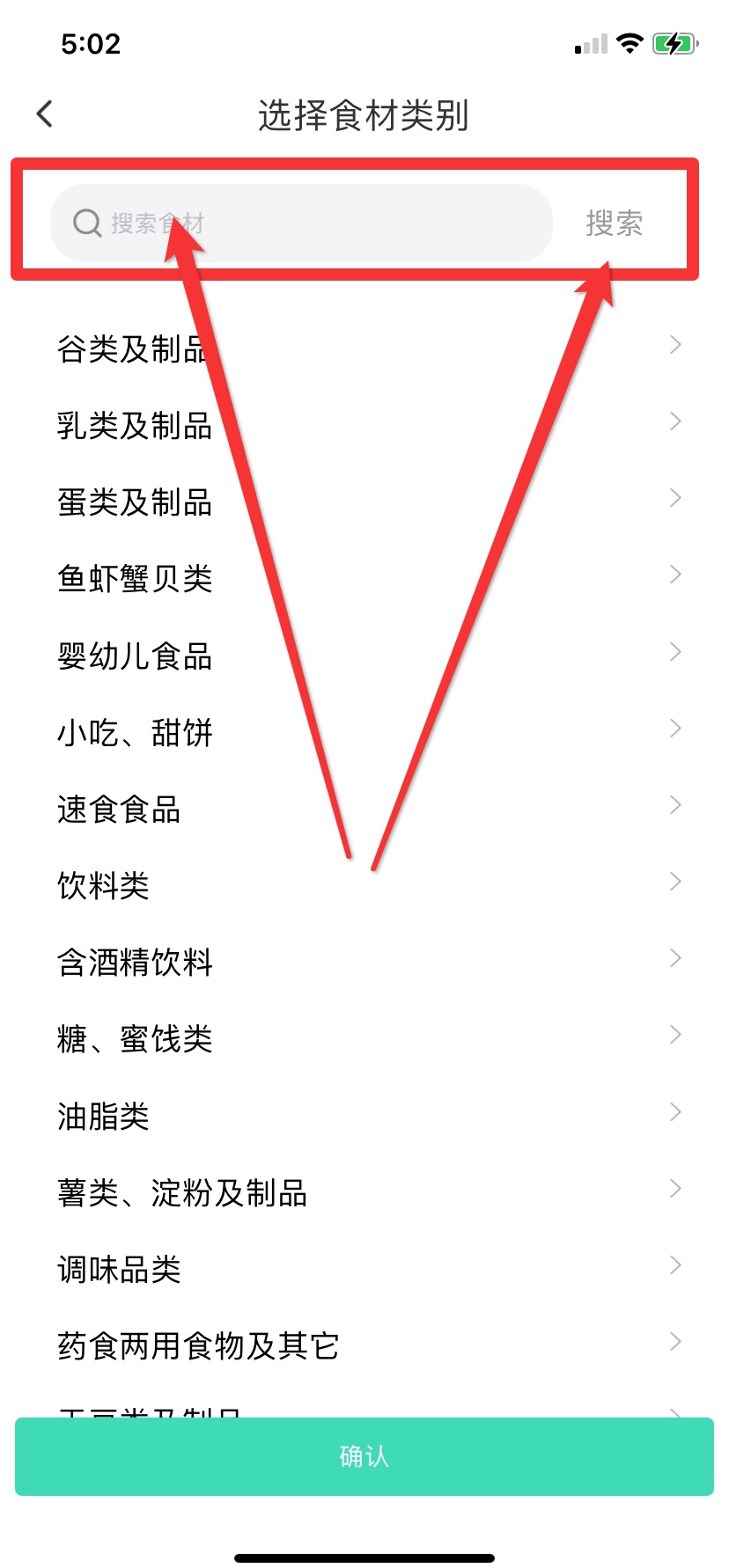The width and height of the screenshot is (729, 1568).
Task: Confirm with the green 确认 button
Action: (x=364, y=1456)
